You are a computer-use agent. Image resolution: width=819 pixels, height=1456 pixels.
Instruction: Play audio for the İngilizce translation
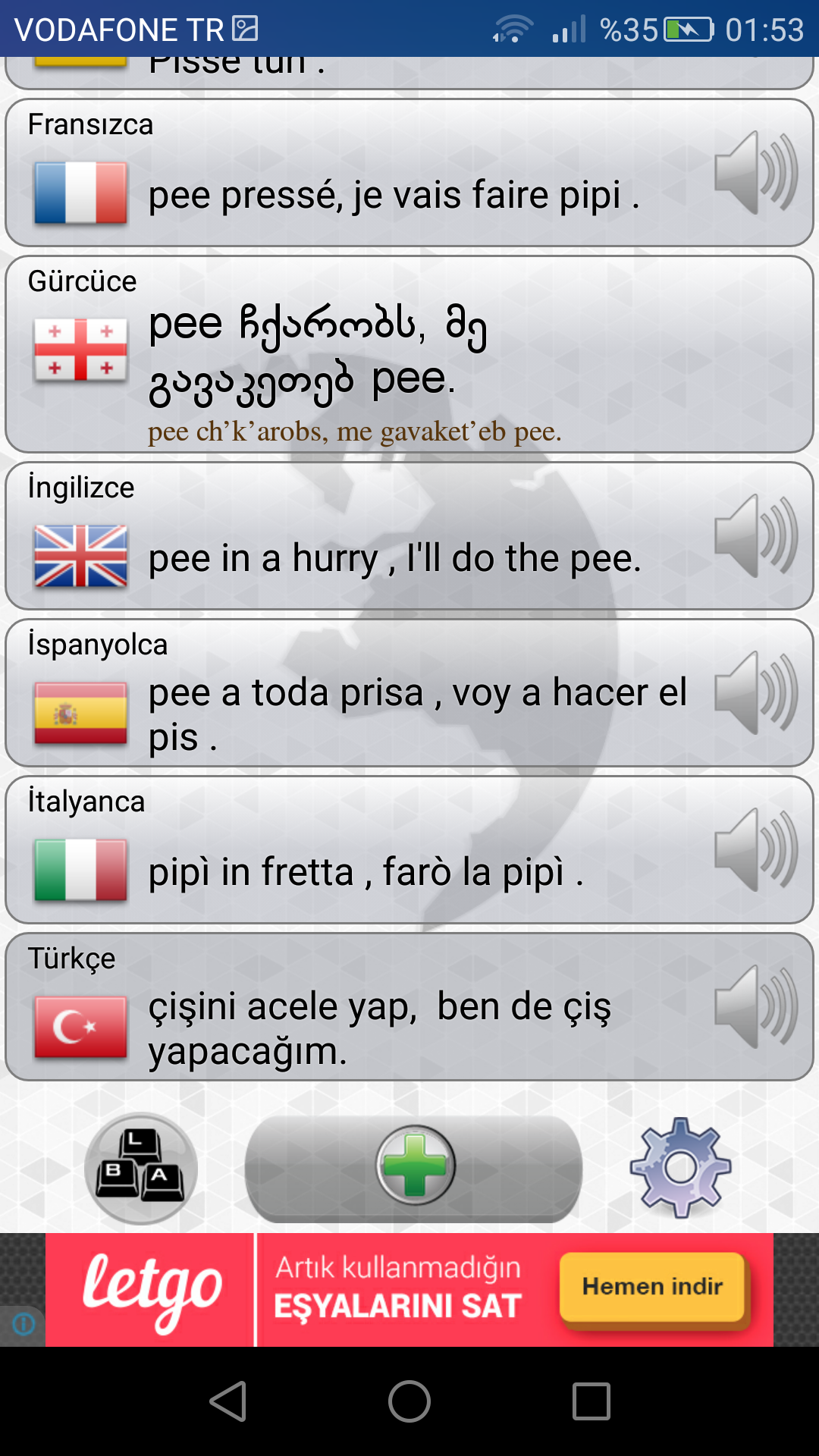point(756,536)
